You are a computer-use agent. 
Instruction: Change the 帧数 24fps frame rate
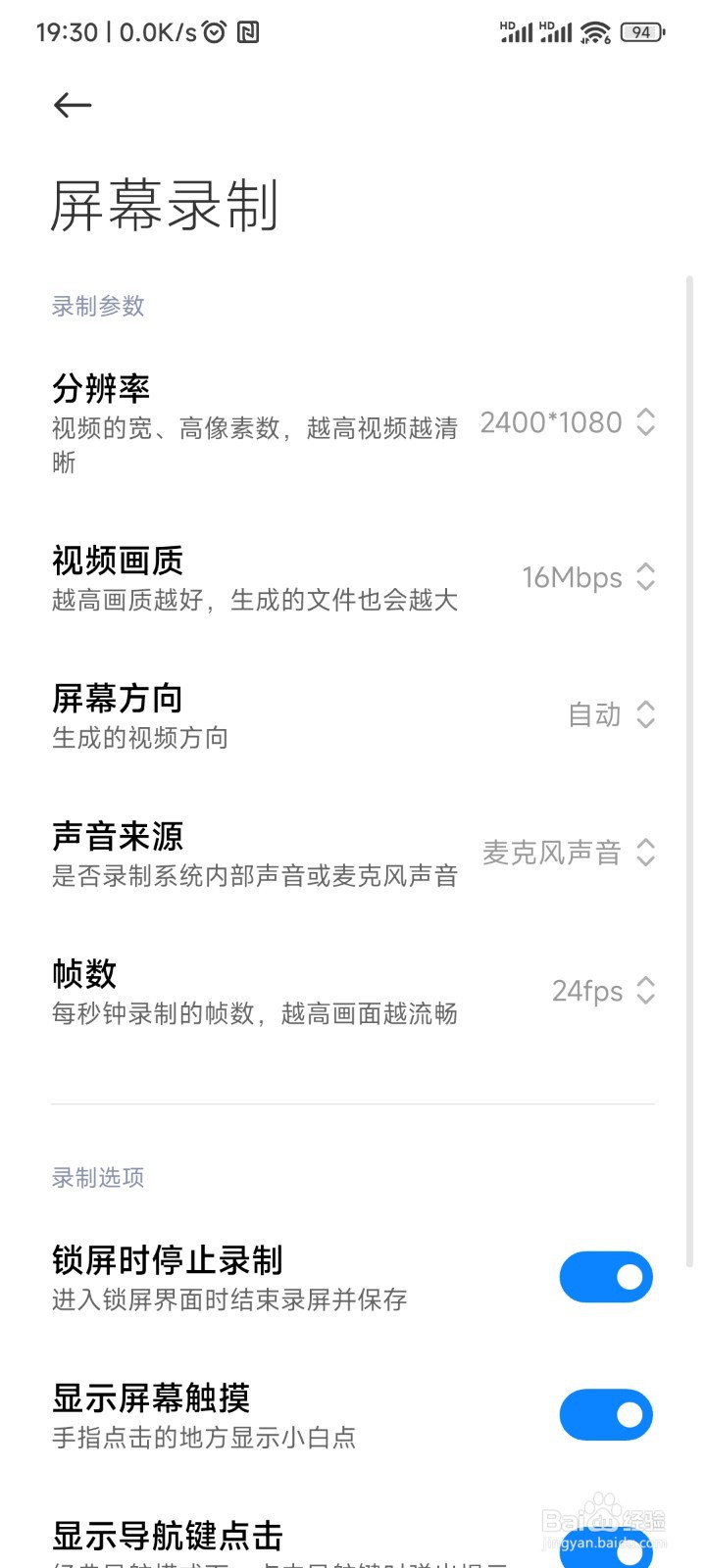[x=603, y=991]
